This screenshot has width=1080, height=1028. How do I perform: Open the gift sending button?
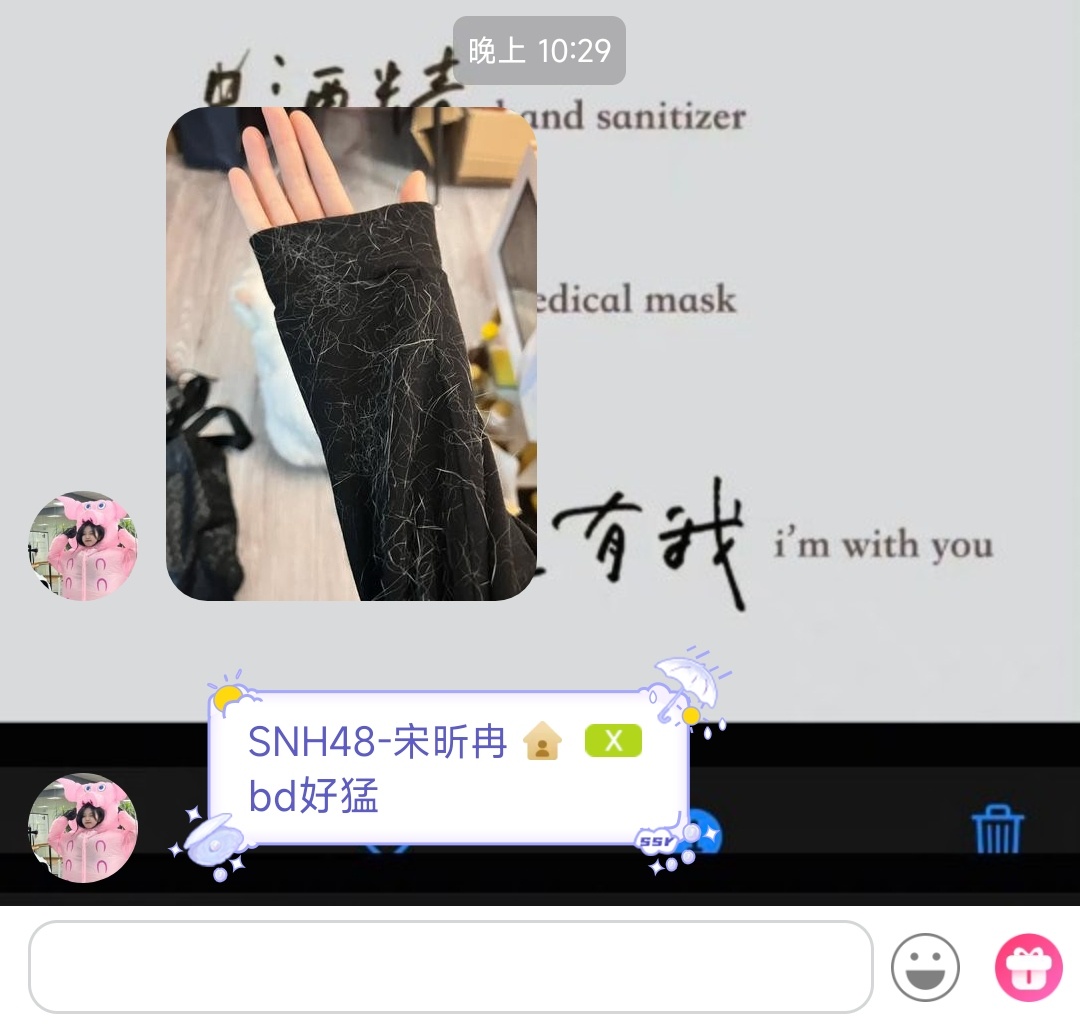tap(1028, 967)
